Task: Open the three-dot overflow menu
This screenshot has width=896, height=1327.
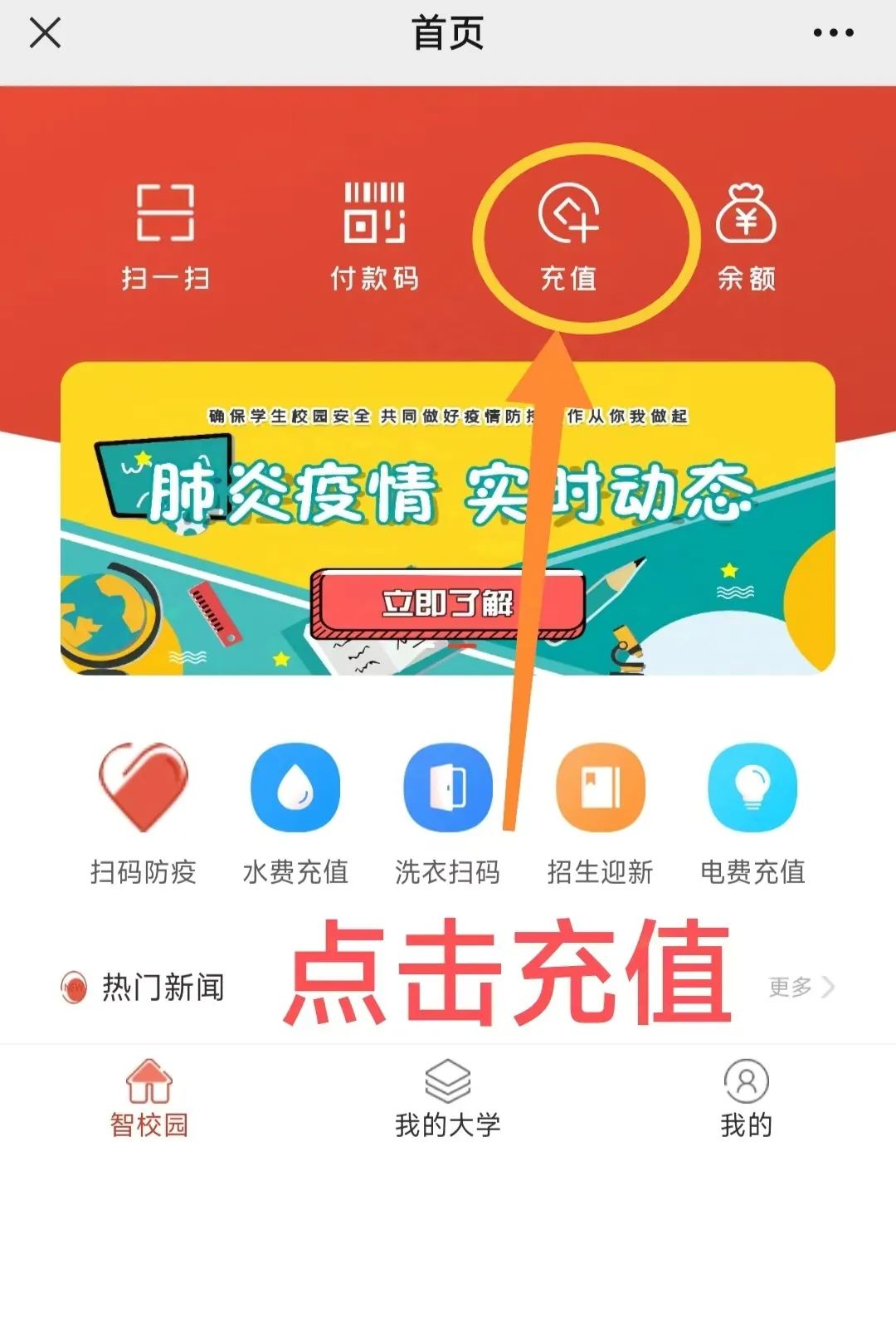Action: (x=833, y=33)
